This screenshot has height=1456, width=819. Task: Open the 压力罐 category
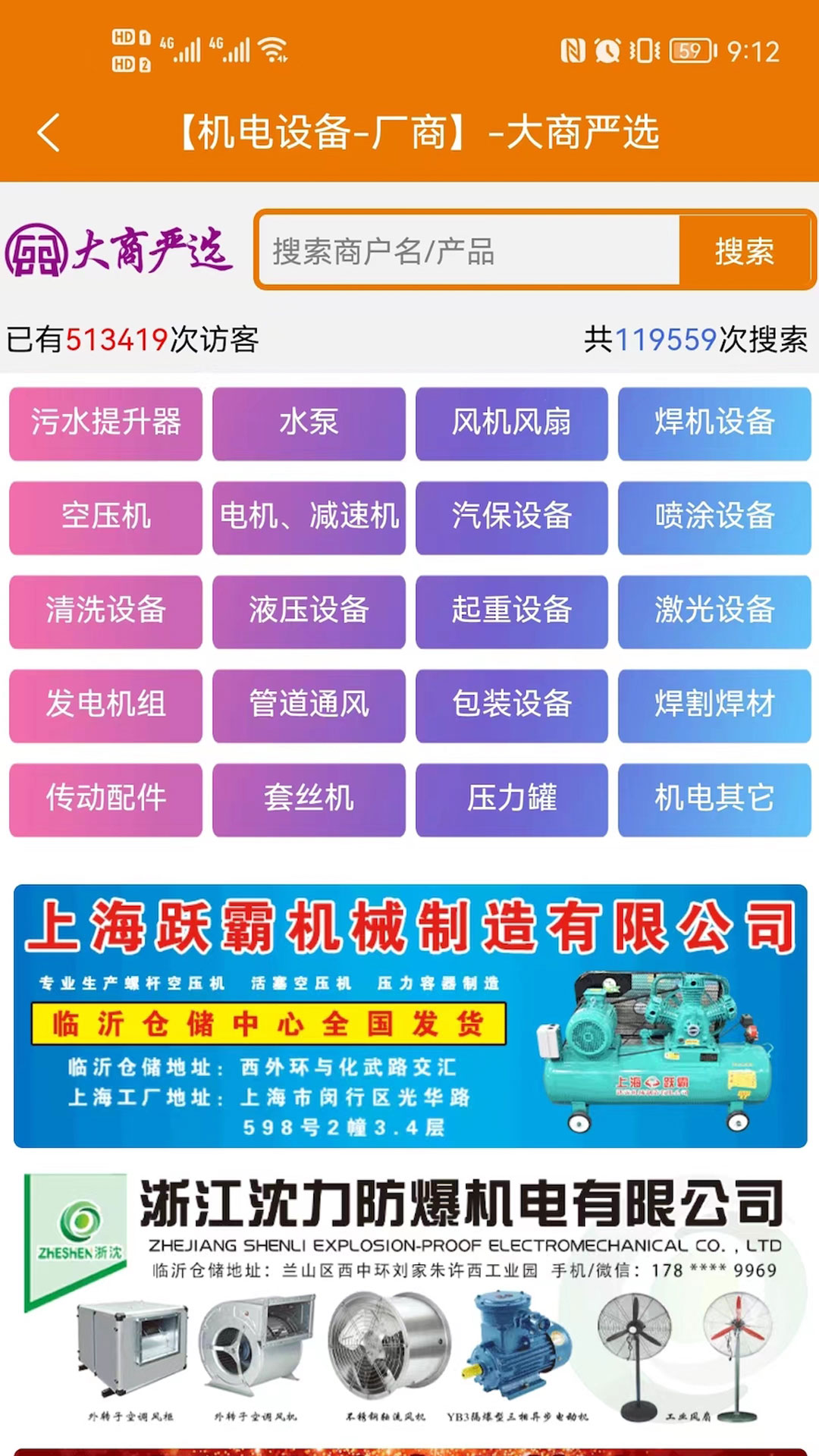tap(512, 800)
